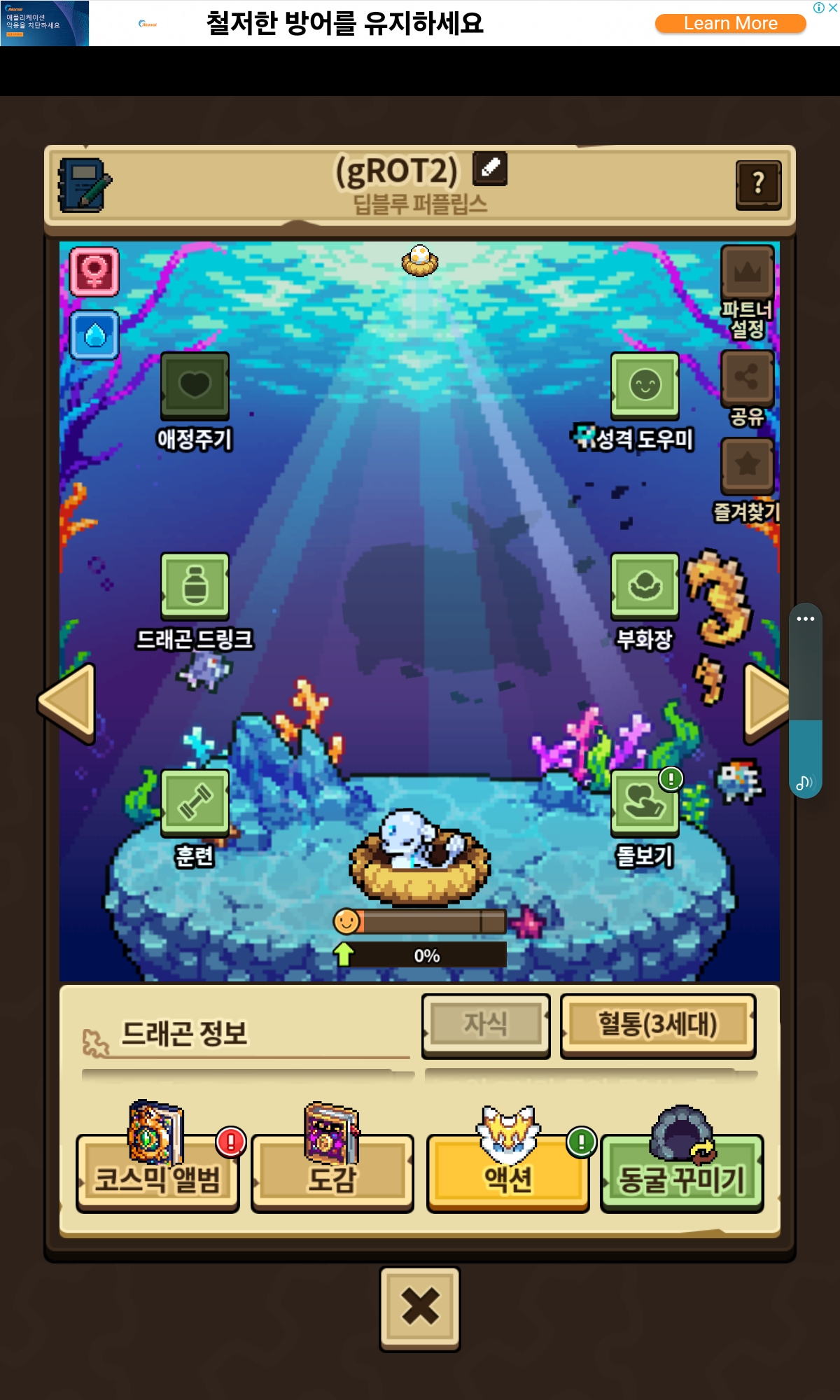Viewport: 840px width, 1400px height.
Task: Start 훈련 training
Action: click(195, 802)
